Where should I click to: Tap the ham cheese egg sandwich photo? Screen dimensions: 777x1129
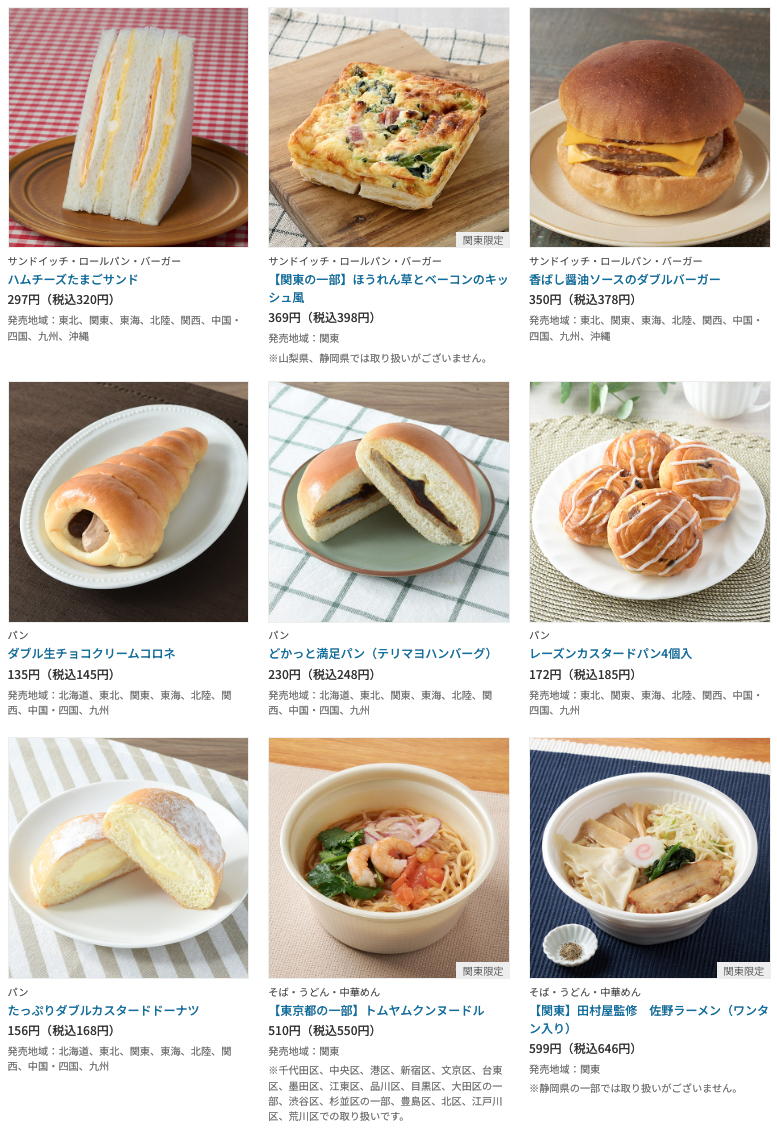128,127
